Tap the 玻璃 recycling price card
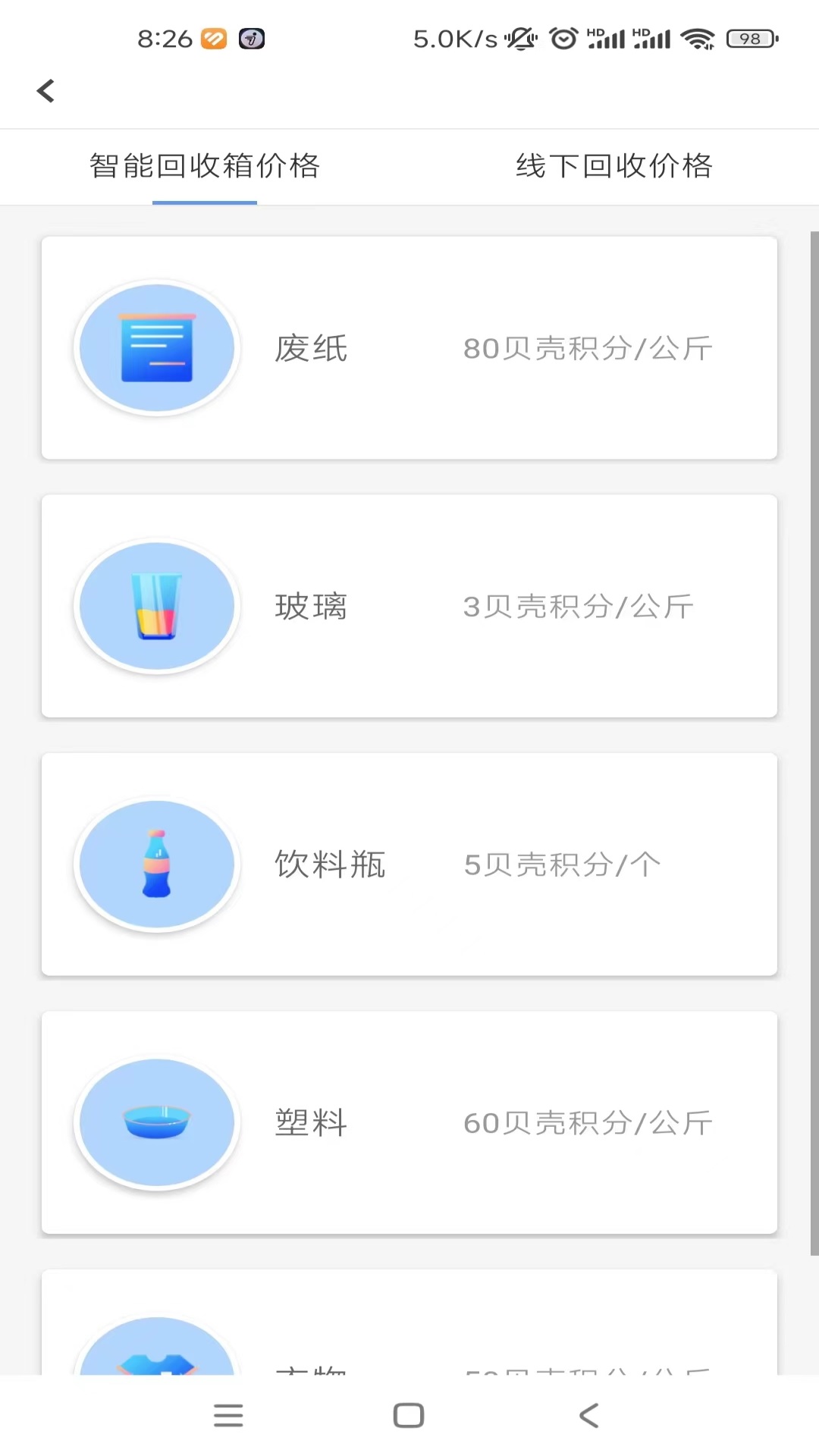Viewport: 819px width, 1456px height. click(x=409, y=605)
